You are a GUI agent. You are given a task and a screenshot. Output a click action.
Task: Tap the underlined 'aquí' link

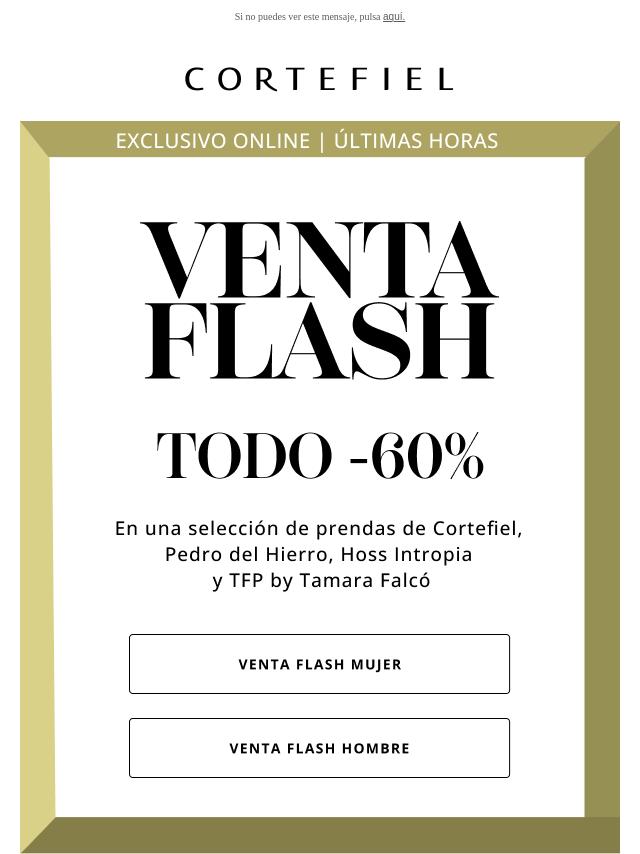(393, 17)
